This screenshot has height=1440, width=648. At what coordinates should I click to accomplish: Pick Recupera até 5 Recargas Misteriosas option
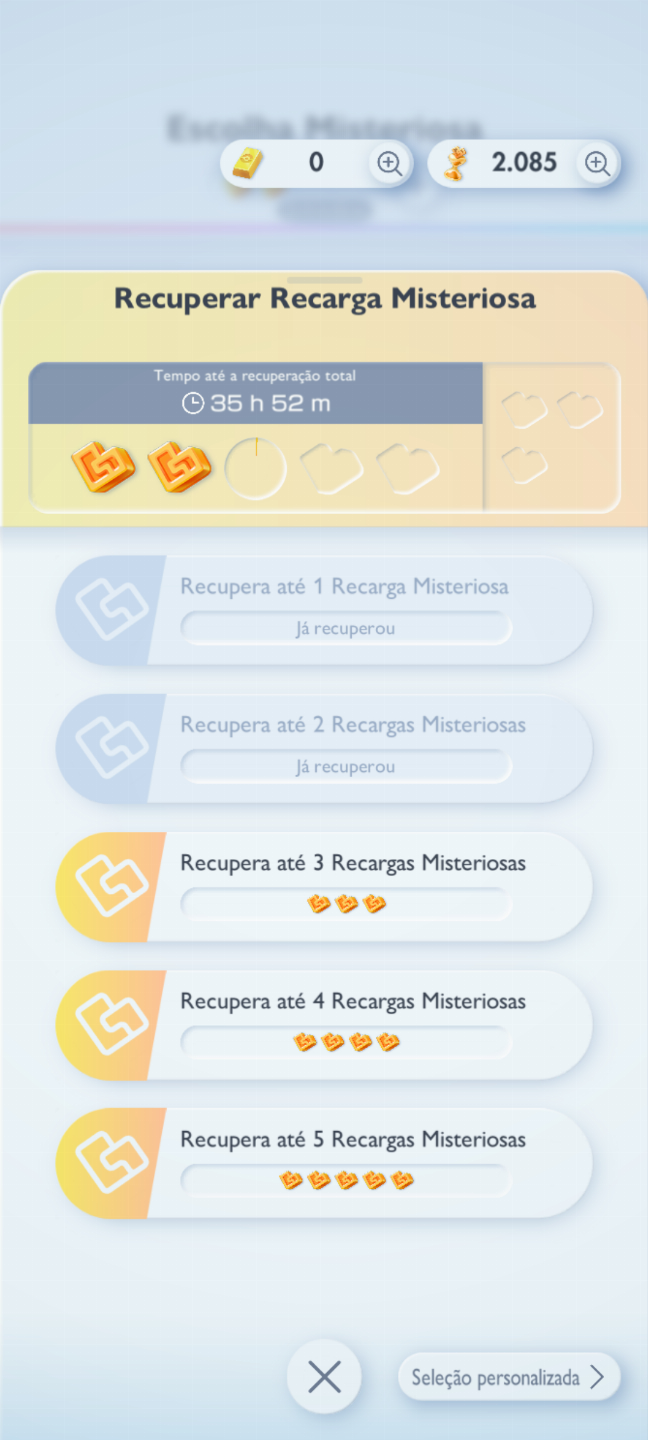(324, 1162)
